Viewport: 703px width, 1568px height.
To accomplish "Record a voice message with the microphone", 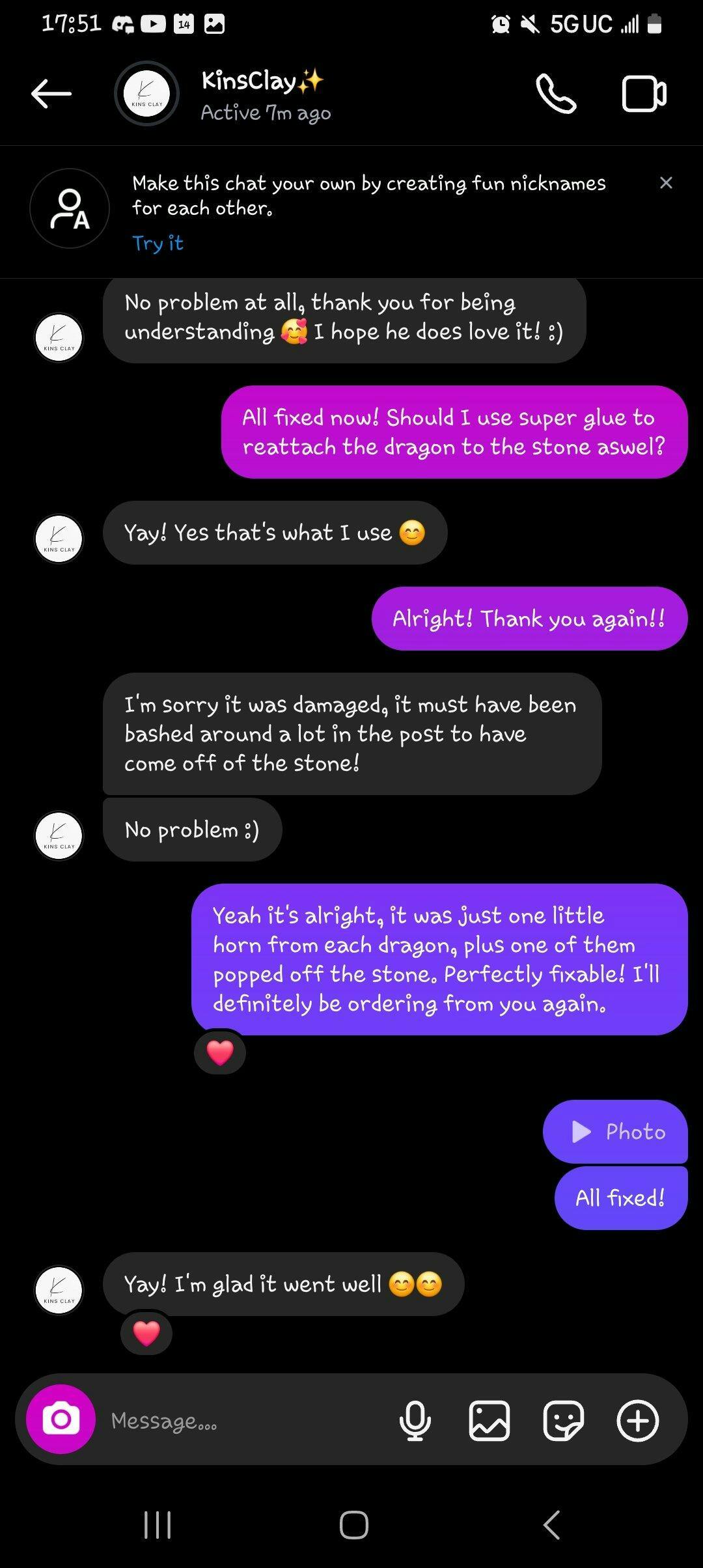I will 415,1420.
